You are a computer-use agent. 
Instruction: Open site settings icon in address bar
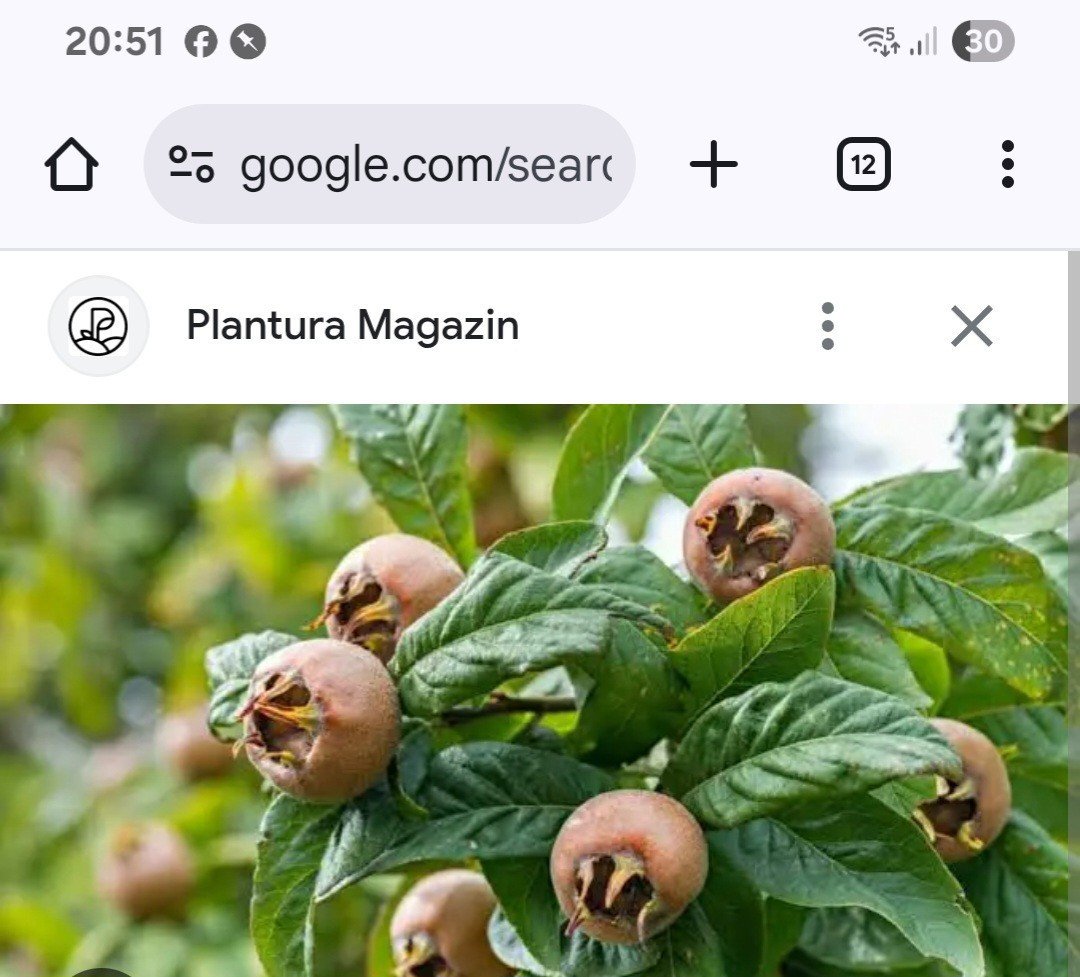[191, 165]
